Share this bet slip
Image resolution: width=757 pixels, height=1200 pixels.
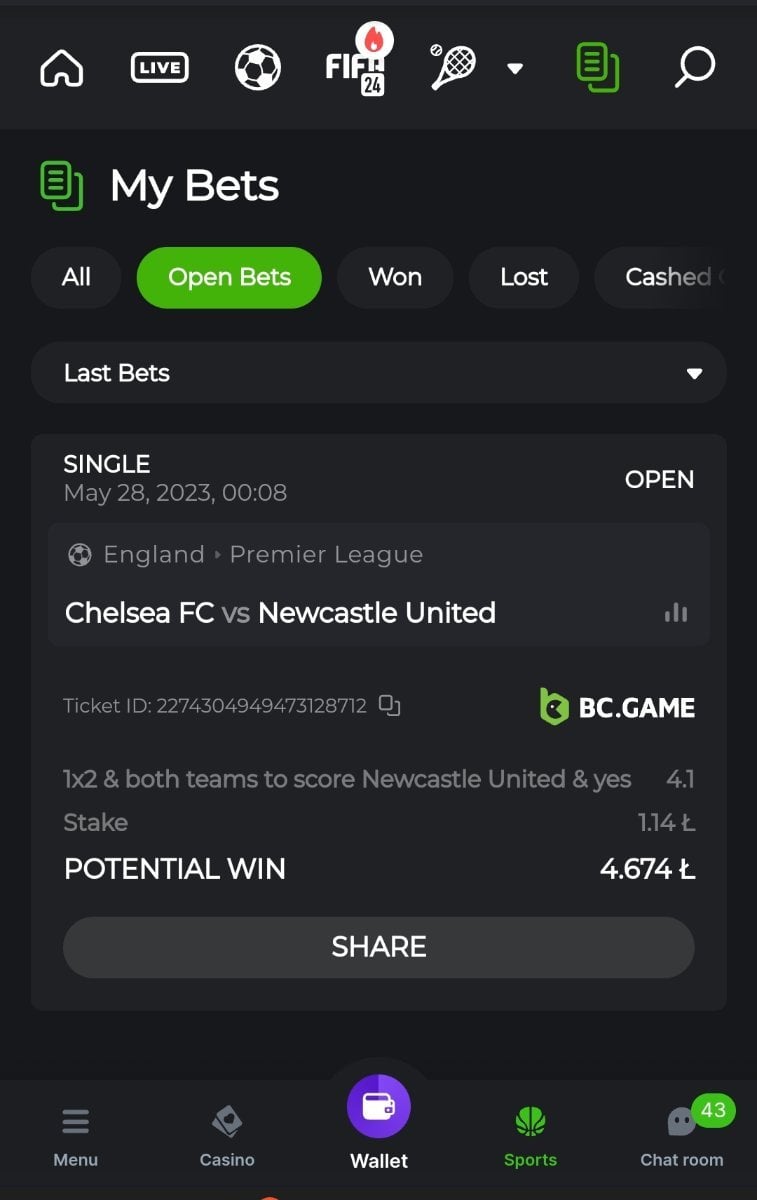(379, 947)
